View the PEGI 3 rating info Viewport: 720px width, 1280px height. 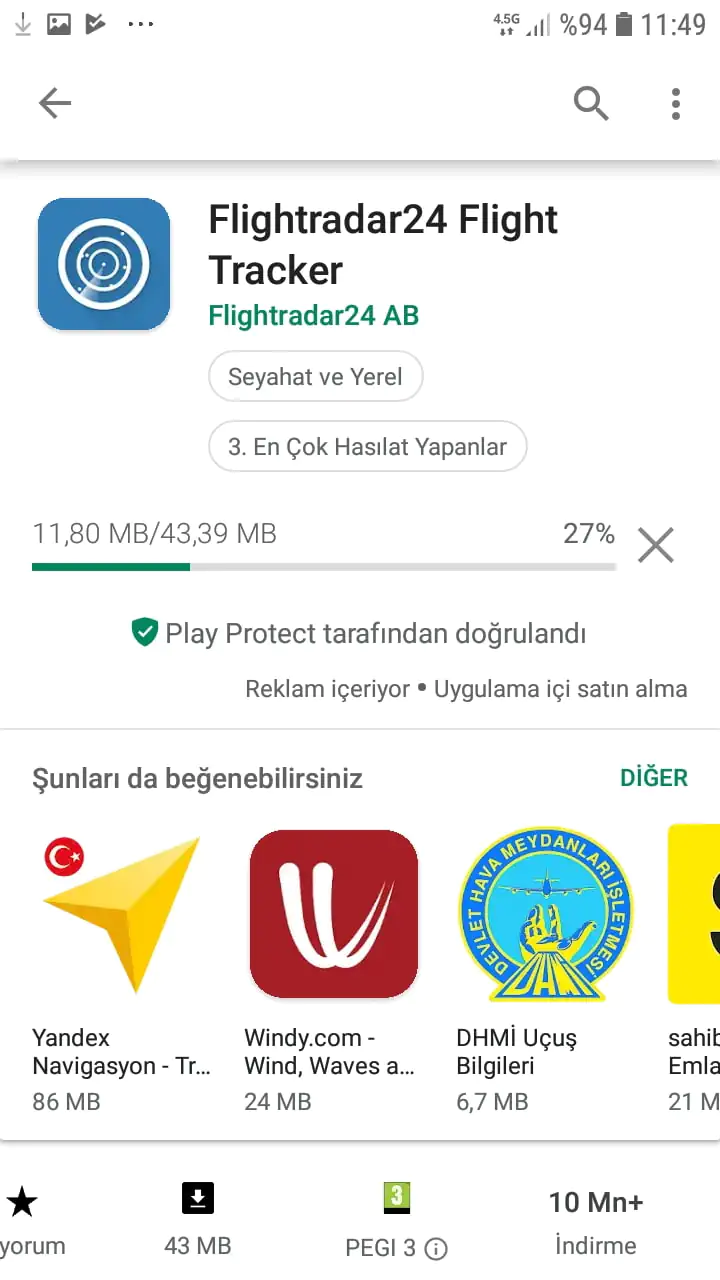(x=436, y=1248)
